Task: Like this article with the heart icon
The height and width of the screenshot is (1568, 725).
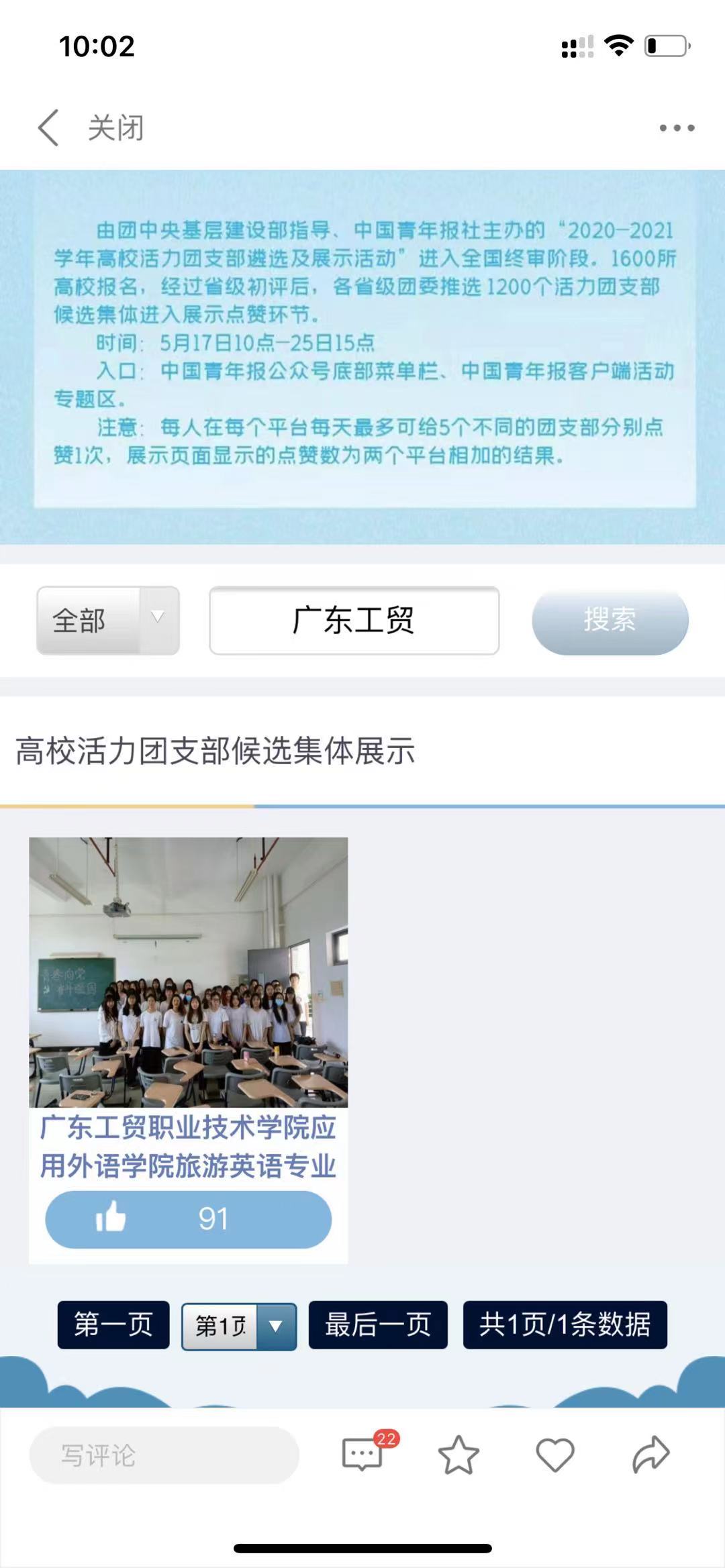Action: (555, 1455)
